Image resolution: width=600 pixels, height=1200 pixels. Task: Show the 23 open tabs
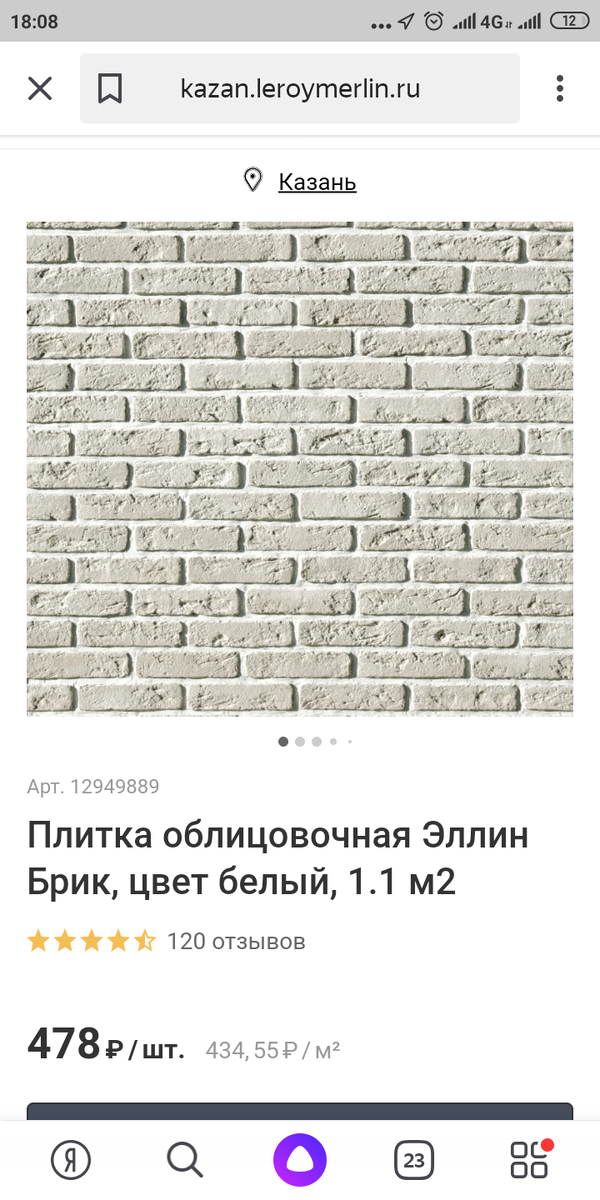pos(414,1160)
